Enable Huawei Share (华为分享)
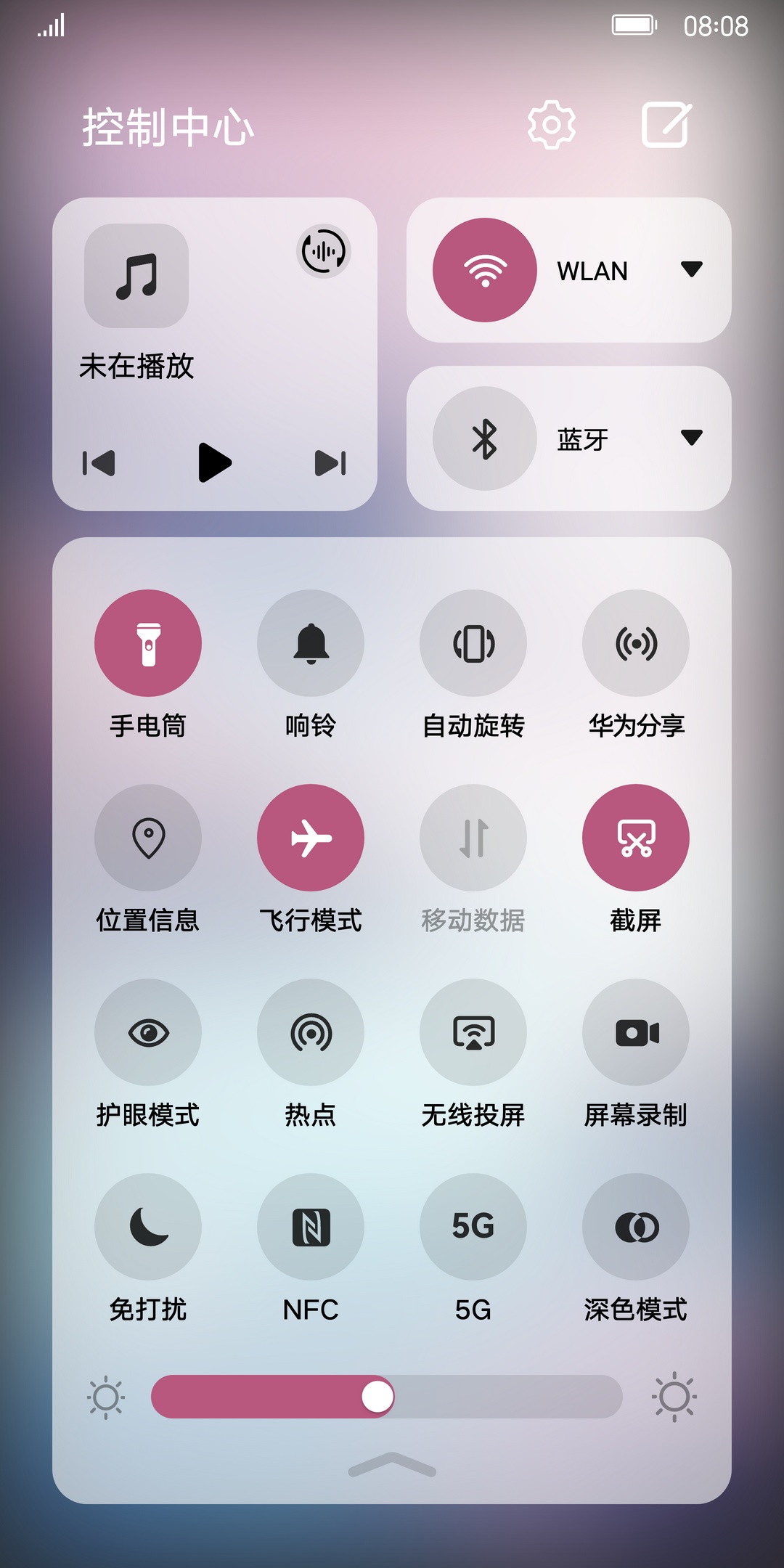The height and width of the screenshot is (1568, 784). [x=636, y=643]
